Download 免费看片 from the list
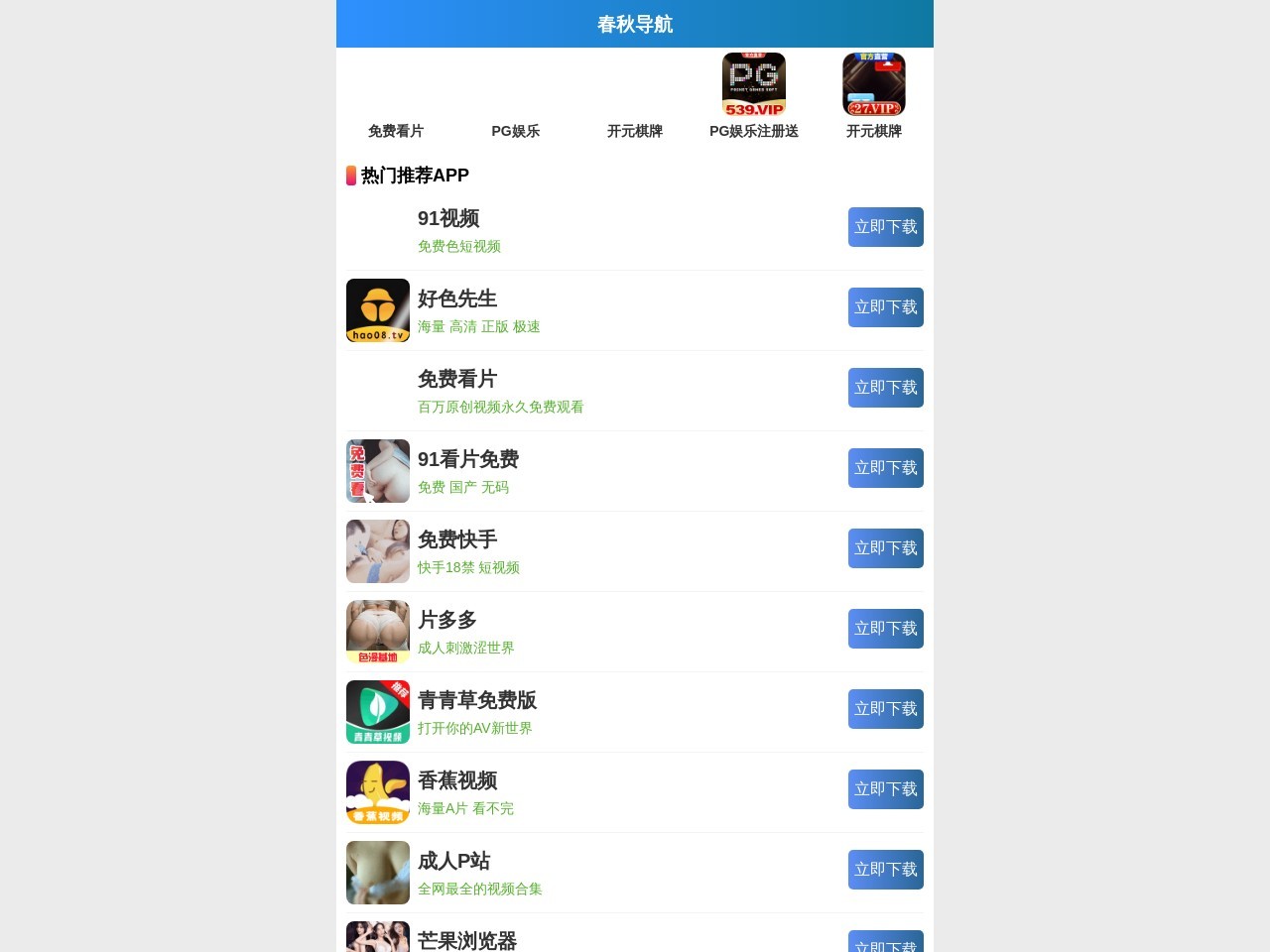Viewport: 1270px width, 952px height. (885, 388)
